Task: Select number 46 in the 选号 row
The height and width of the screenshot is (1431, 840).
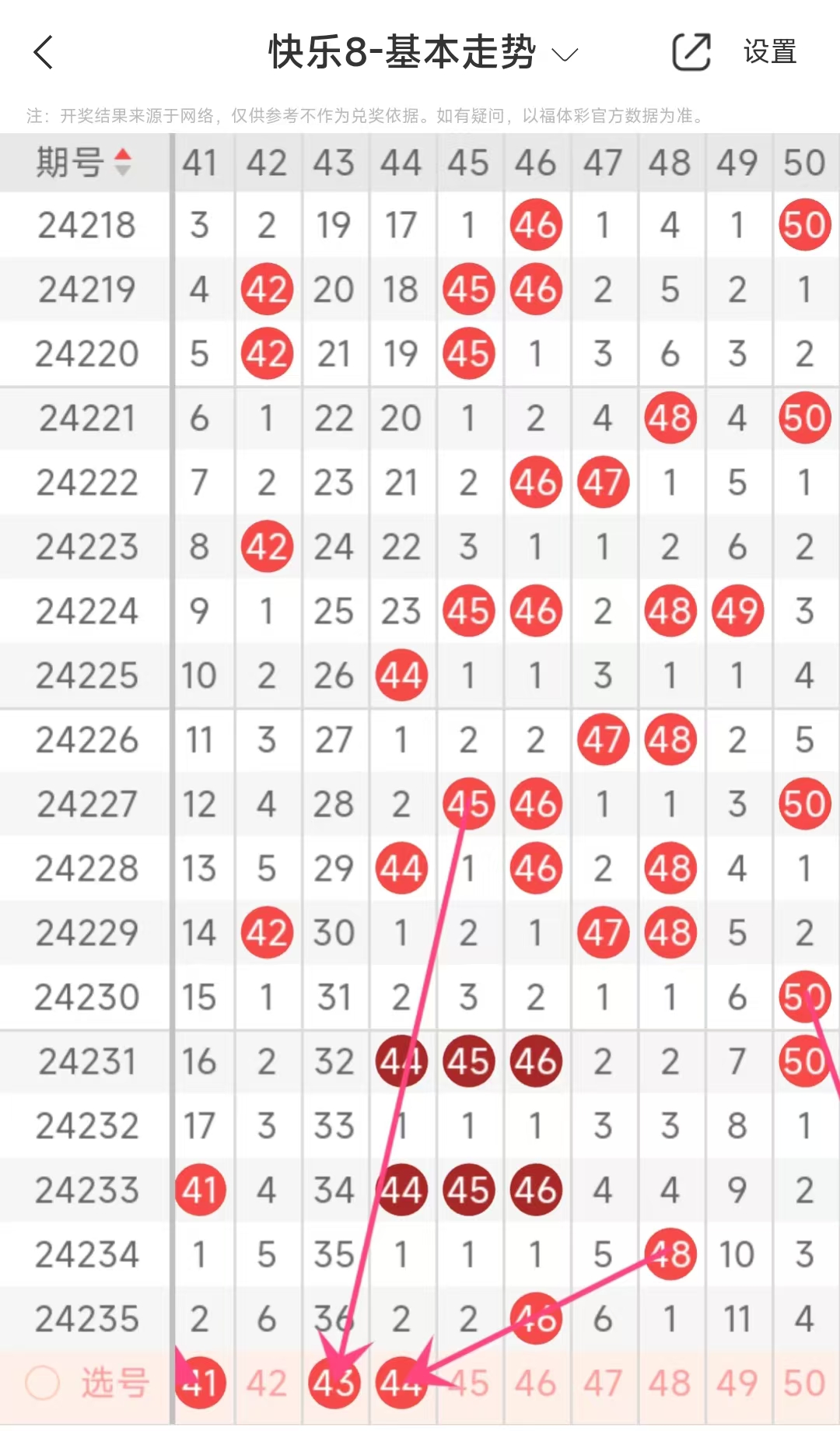Action: (x=535, y=1384)
